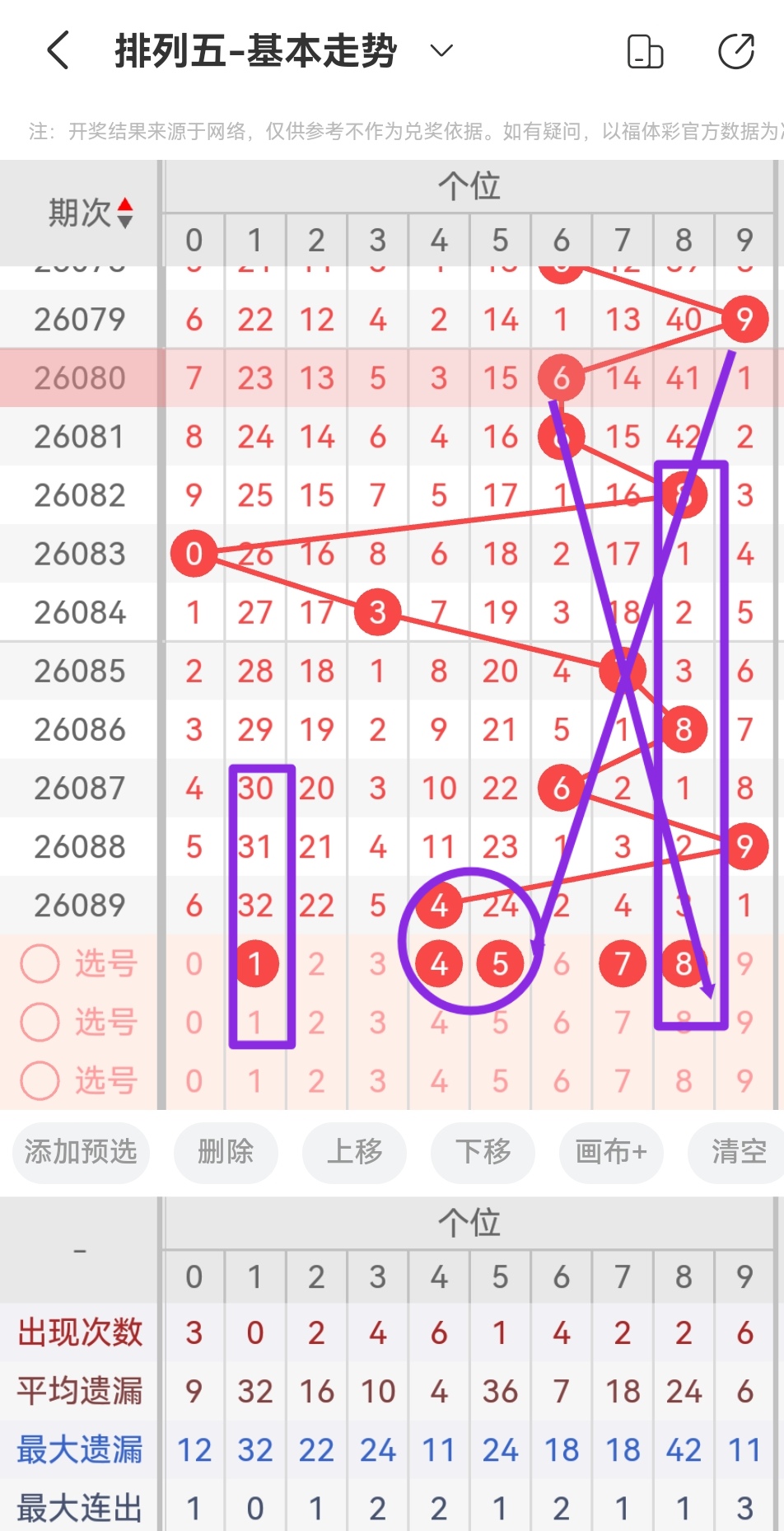This screenshot has height=1531, width=784.
Task: Select the first 选号 radio circle
Action: [x=40, y=962]
